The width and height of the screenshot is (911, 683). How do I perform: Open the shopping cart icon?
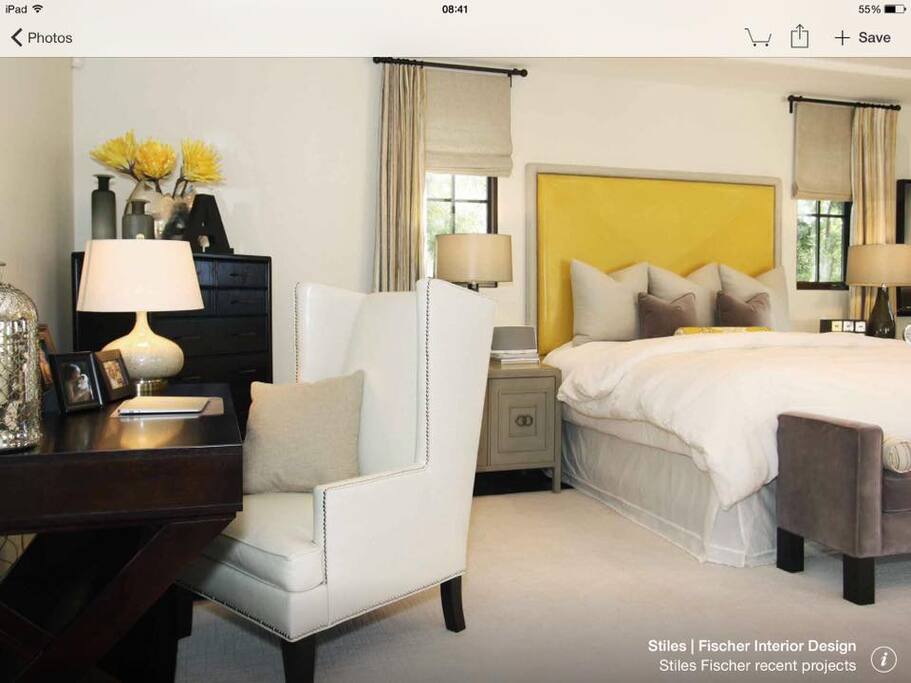tap(758, 38)
